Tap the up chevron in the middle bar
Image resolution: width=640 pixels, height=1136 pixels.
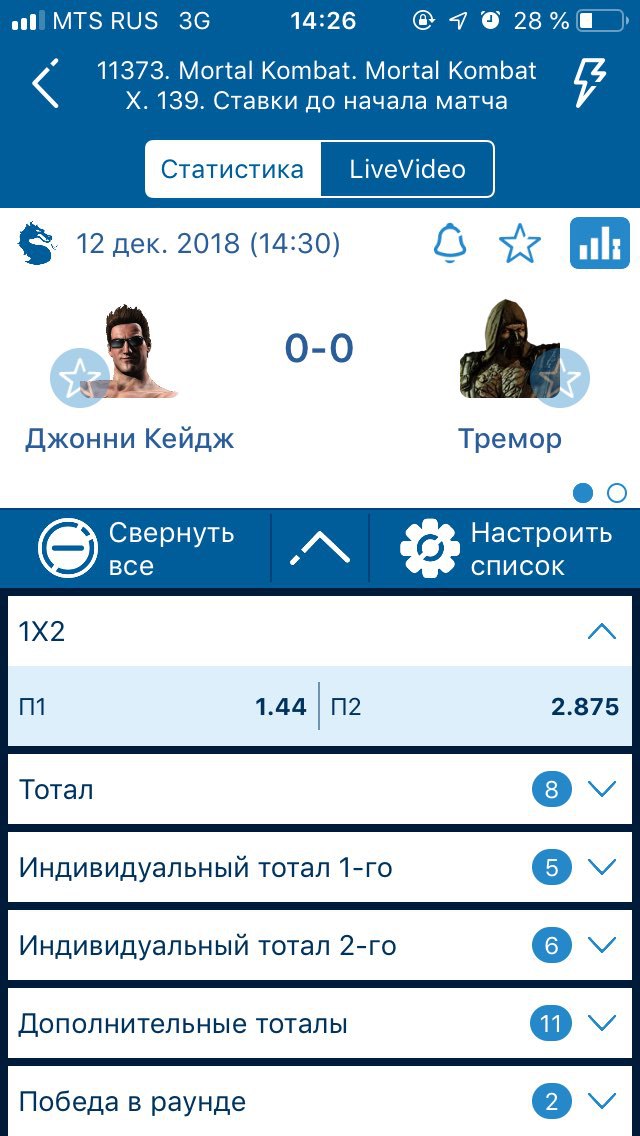tap(320, 549)
